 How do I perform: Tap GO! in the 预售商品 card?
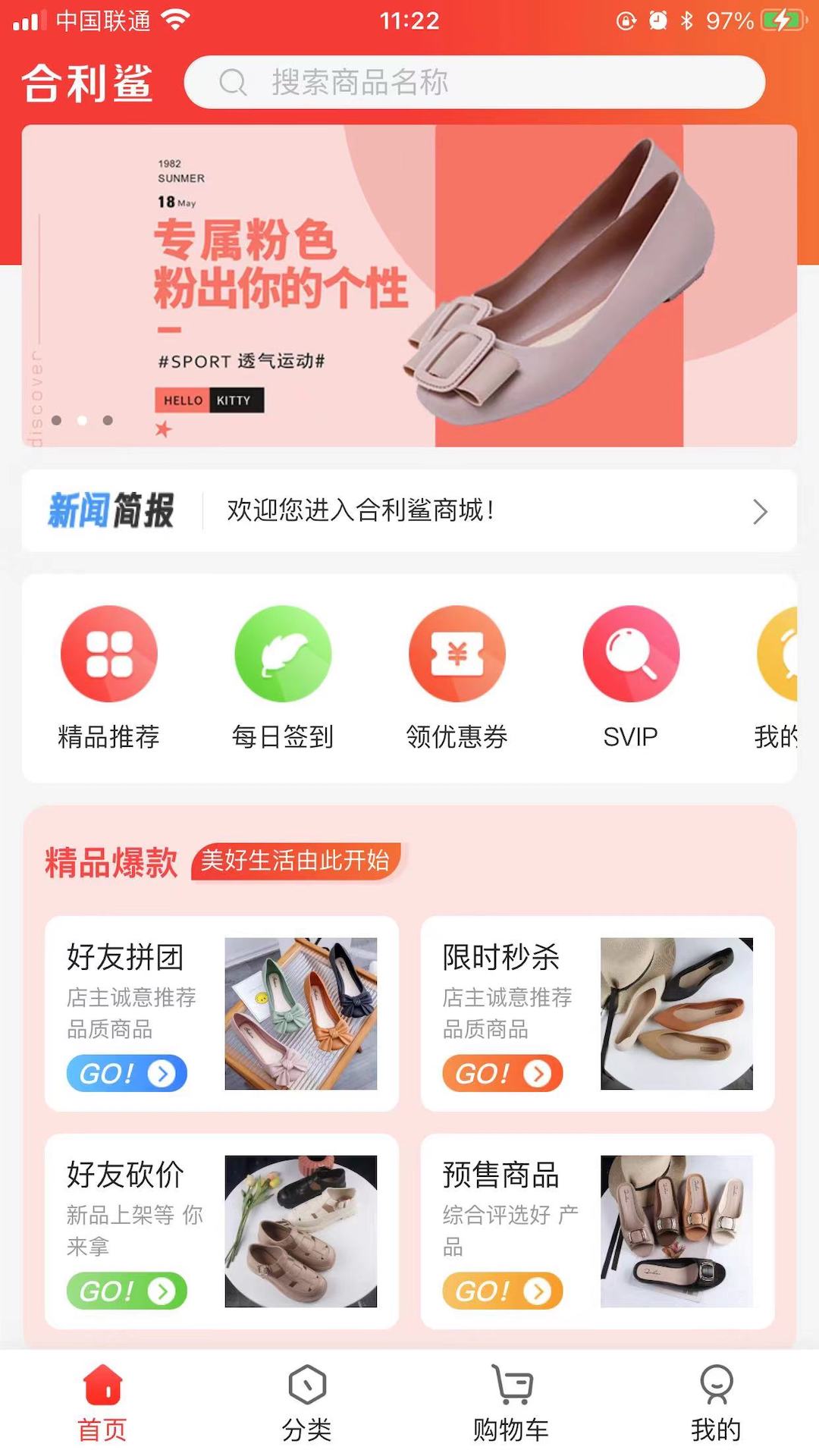tap(502, 1291)
